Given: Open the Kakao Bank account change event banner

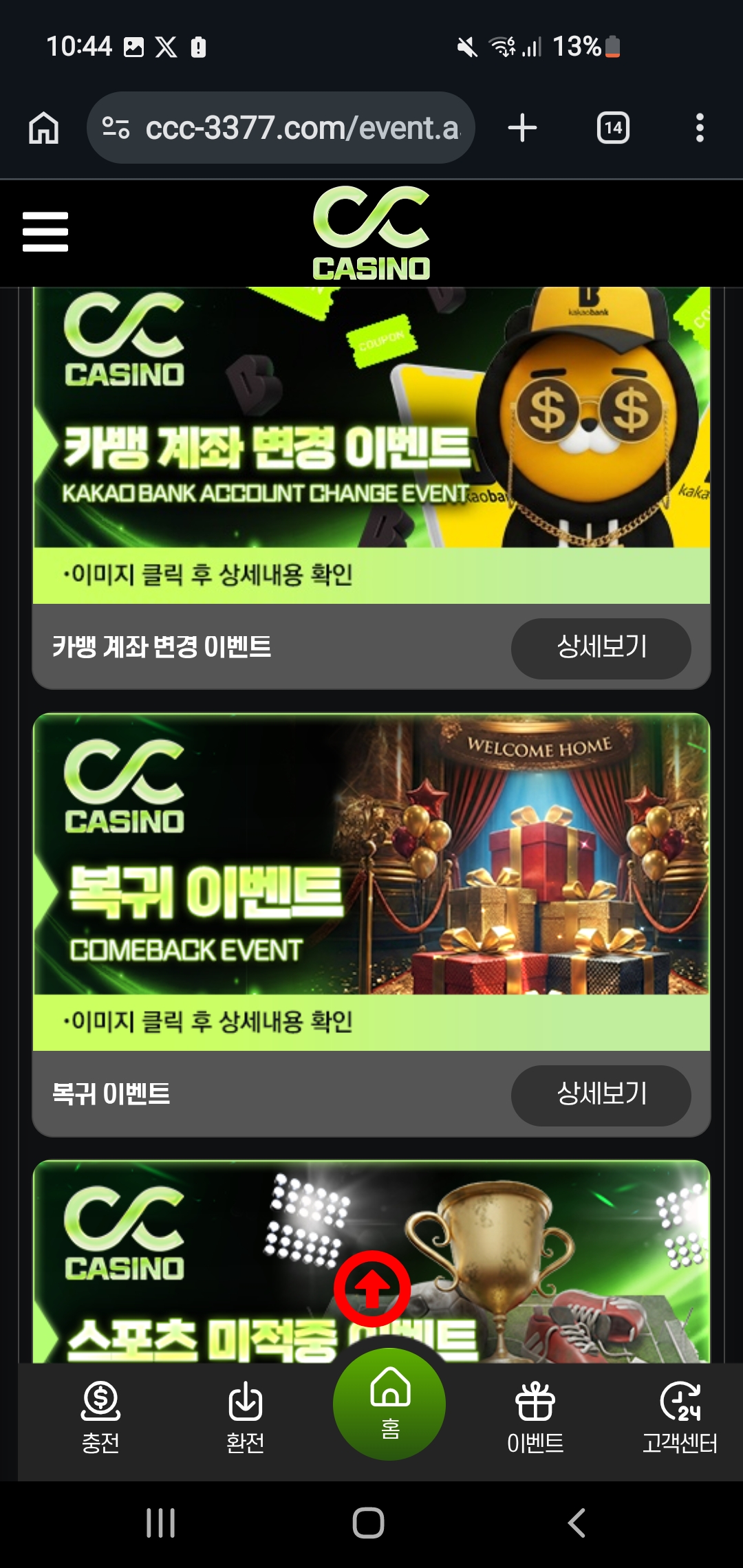Looking at the screenshot, I should tap(371, 445).
